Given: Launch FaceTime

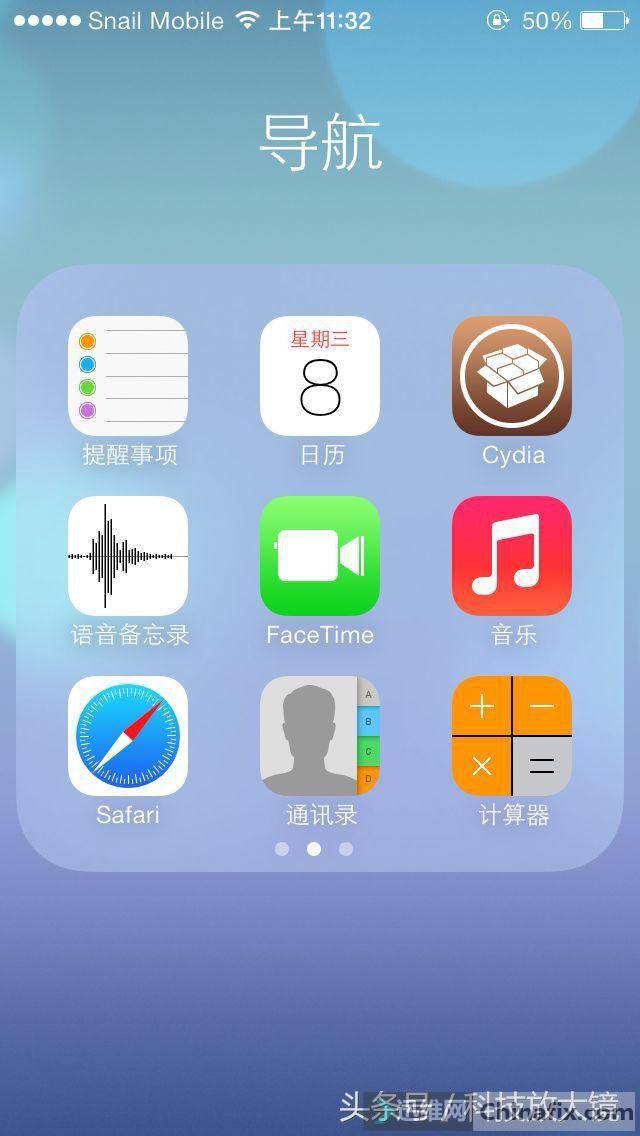Looking at the screenshot, I should pos(320,556).
